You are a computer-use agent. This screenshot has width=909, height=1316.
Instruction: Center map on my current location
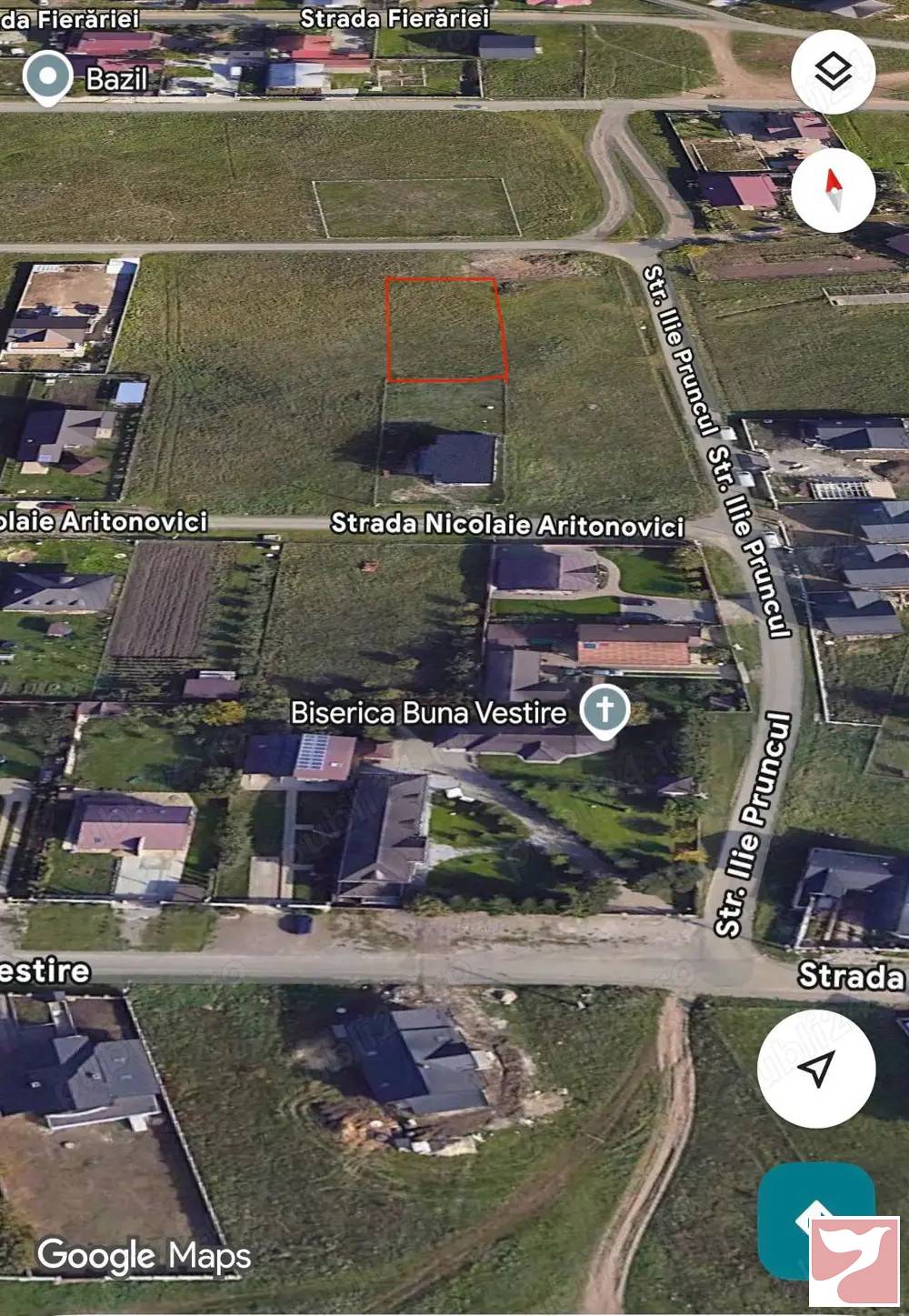coord(816,1069)
